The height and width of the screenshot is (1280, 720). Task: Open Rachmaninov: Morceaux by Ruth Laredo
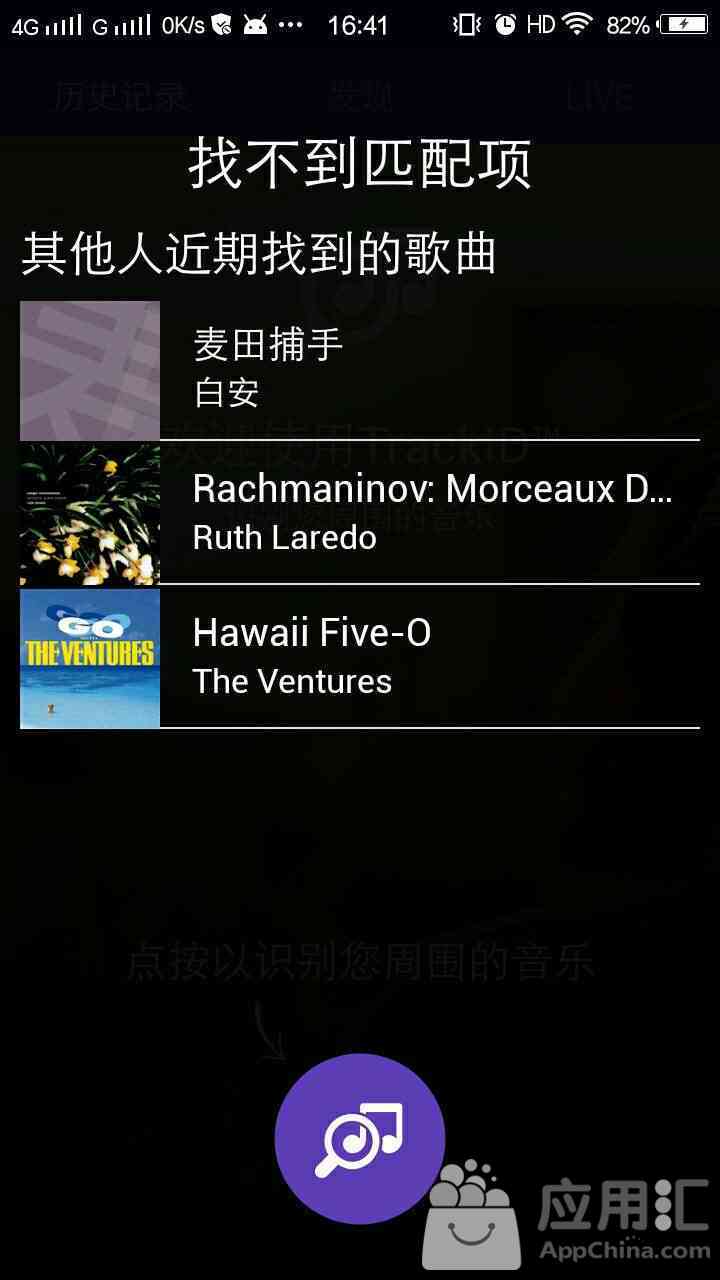[360, 514]
